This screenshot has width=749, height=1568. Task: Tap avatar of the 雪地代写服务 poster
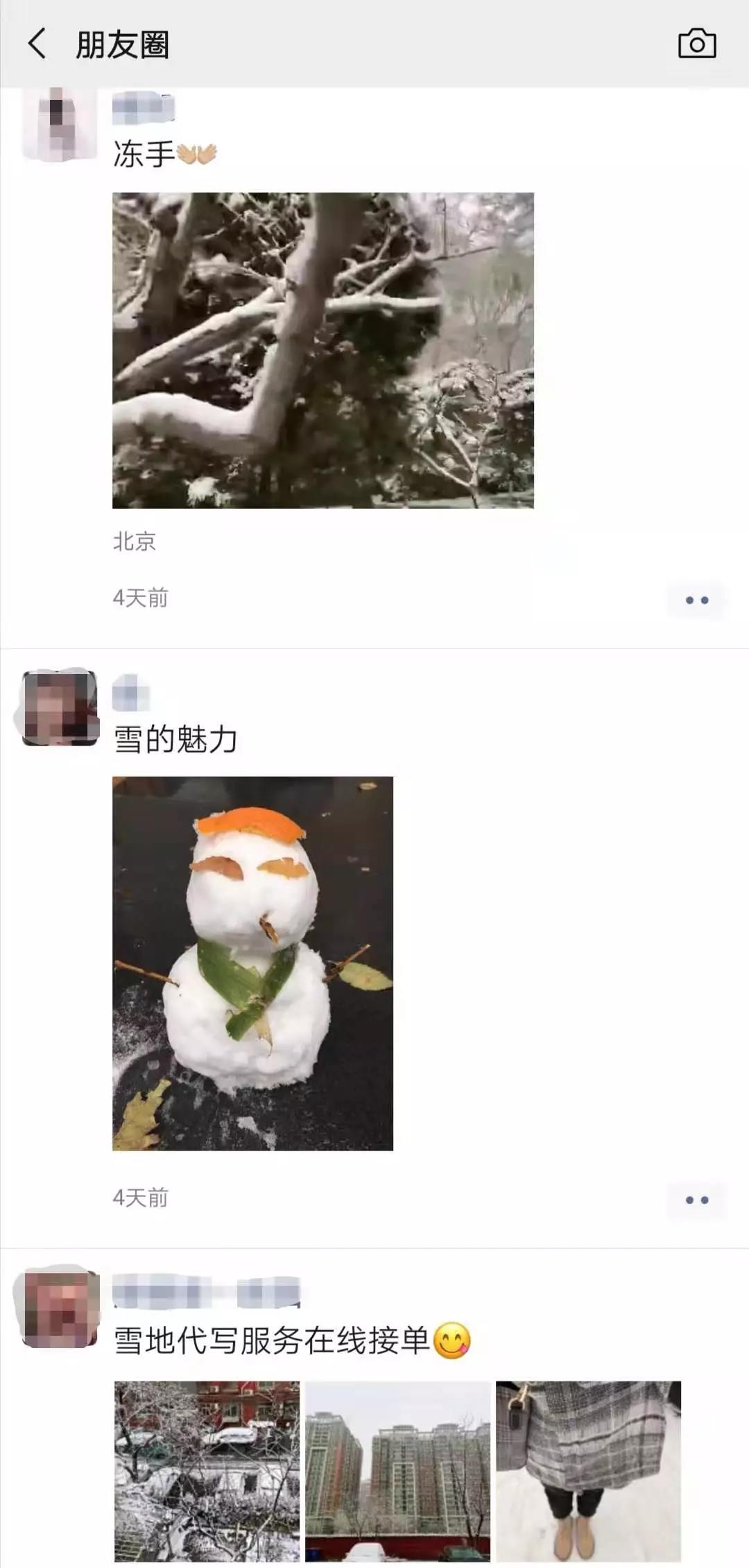60,1308
